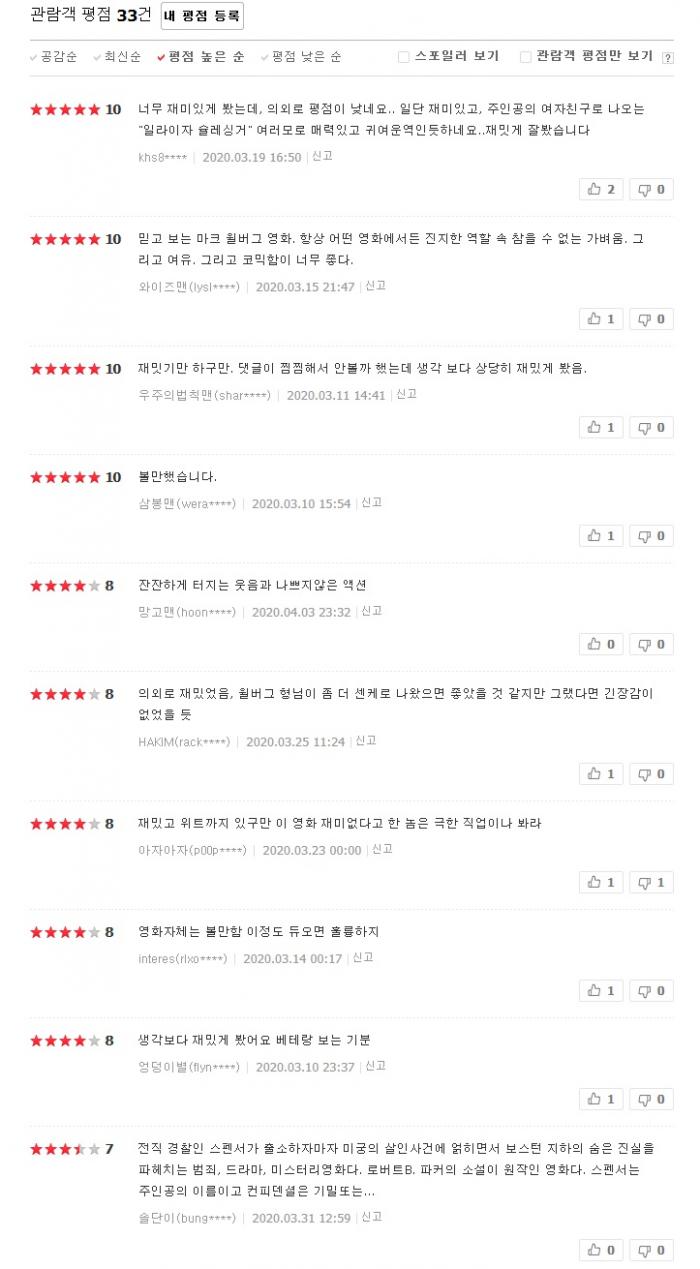Report the review by 와이즈맨
This screenshot has height=1269, width=700.
coord(375,286)
